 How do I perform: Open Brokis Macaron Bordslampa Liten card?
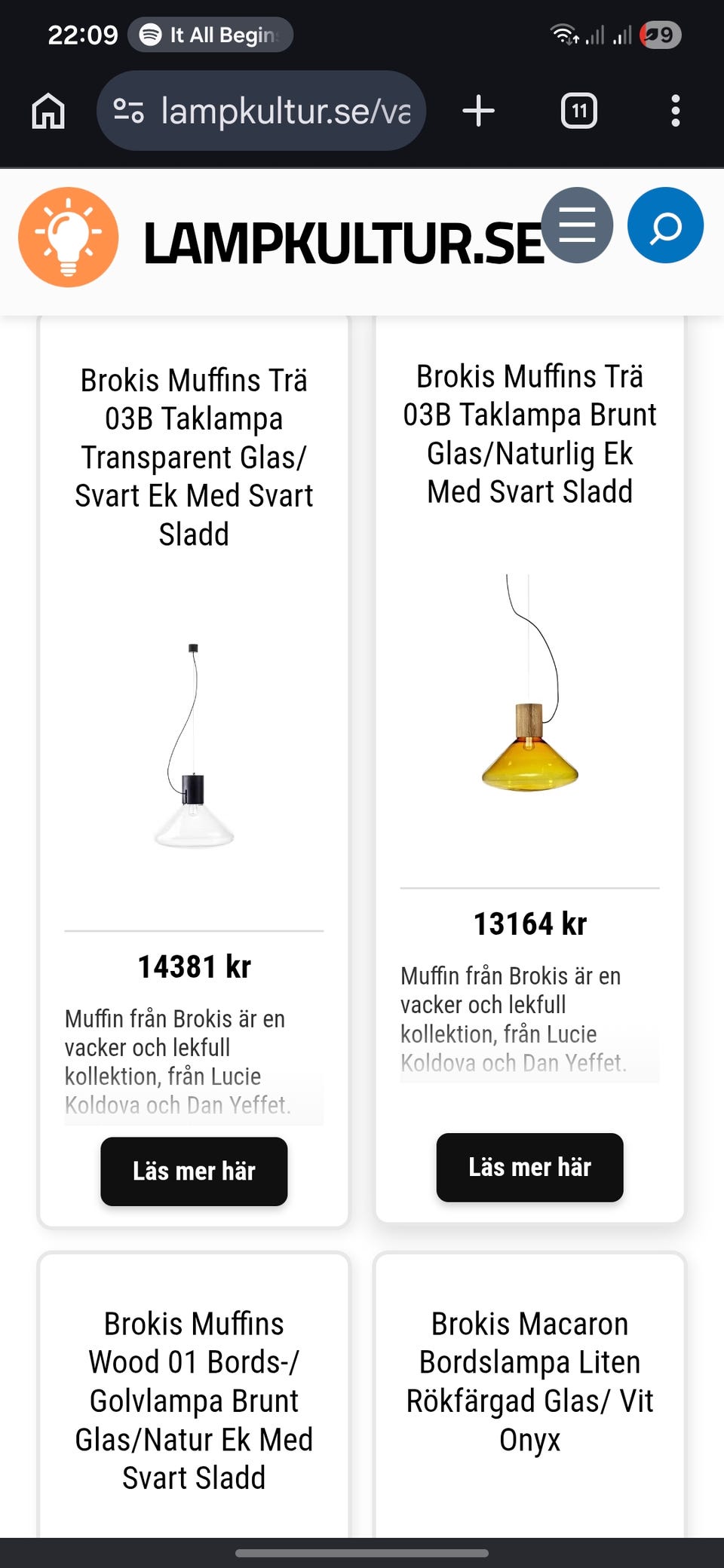tap(529, 1396)
